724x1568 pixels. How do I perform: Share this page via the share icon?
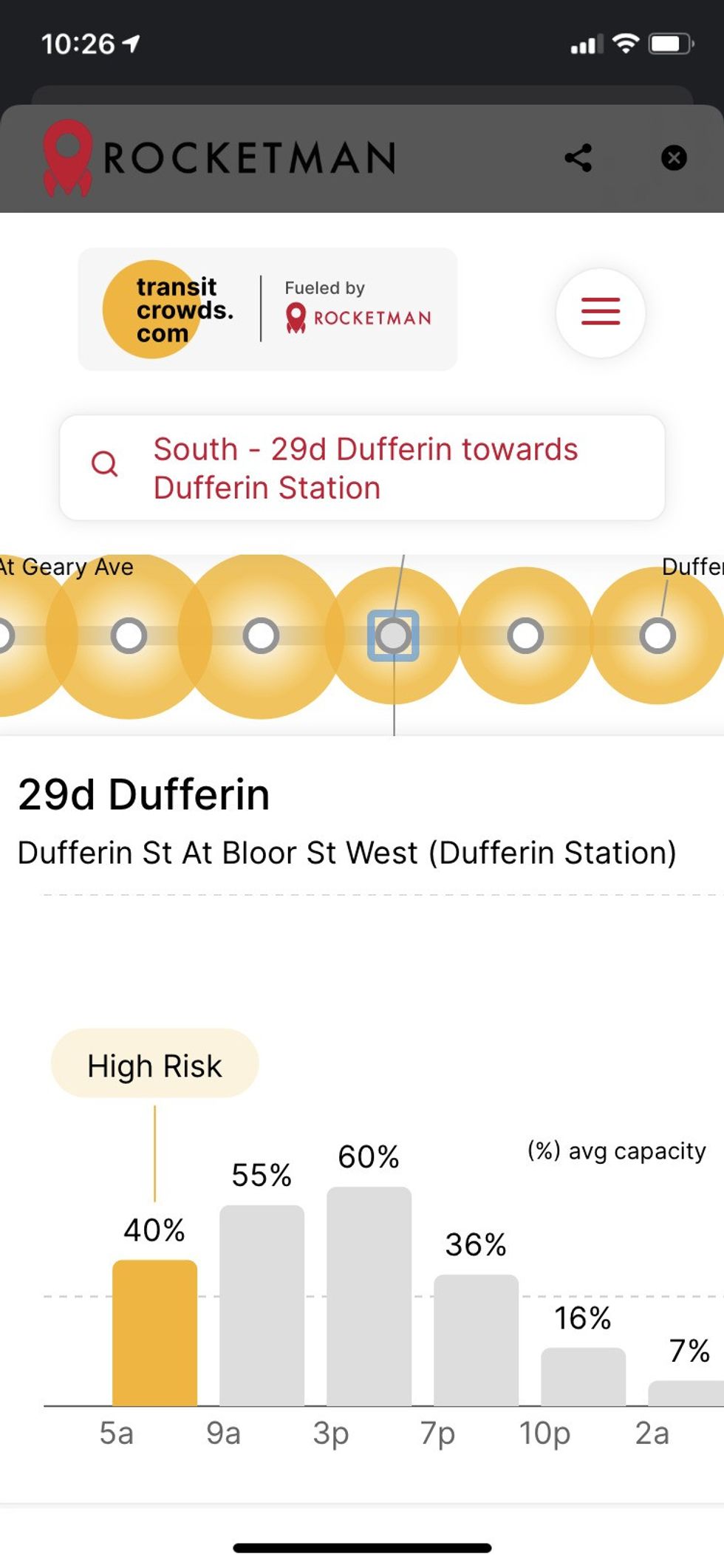point(578,157)
